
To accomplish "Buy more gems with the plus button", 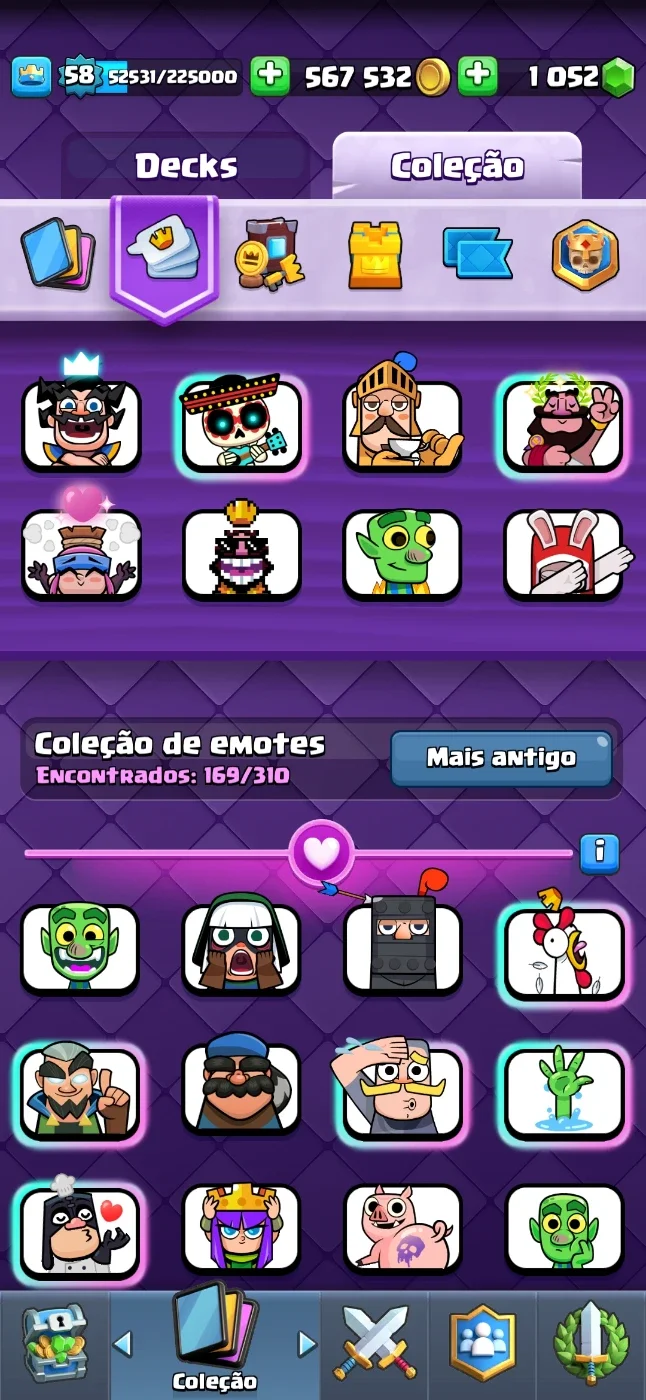I will pyautogui.click(x=477, y=76).
